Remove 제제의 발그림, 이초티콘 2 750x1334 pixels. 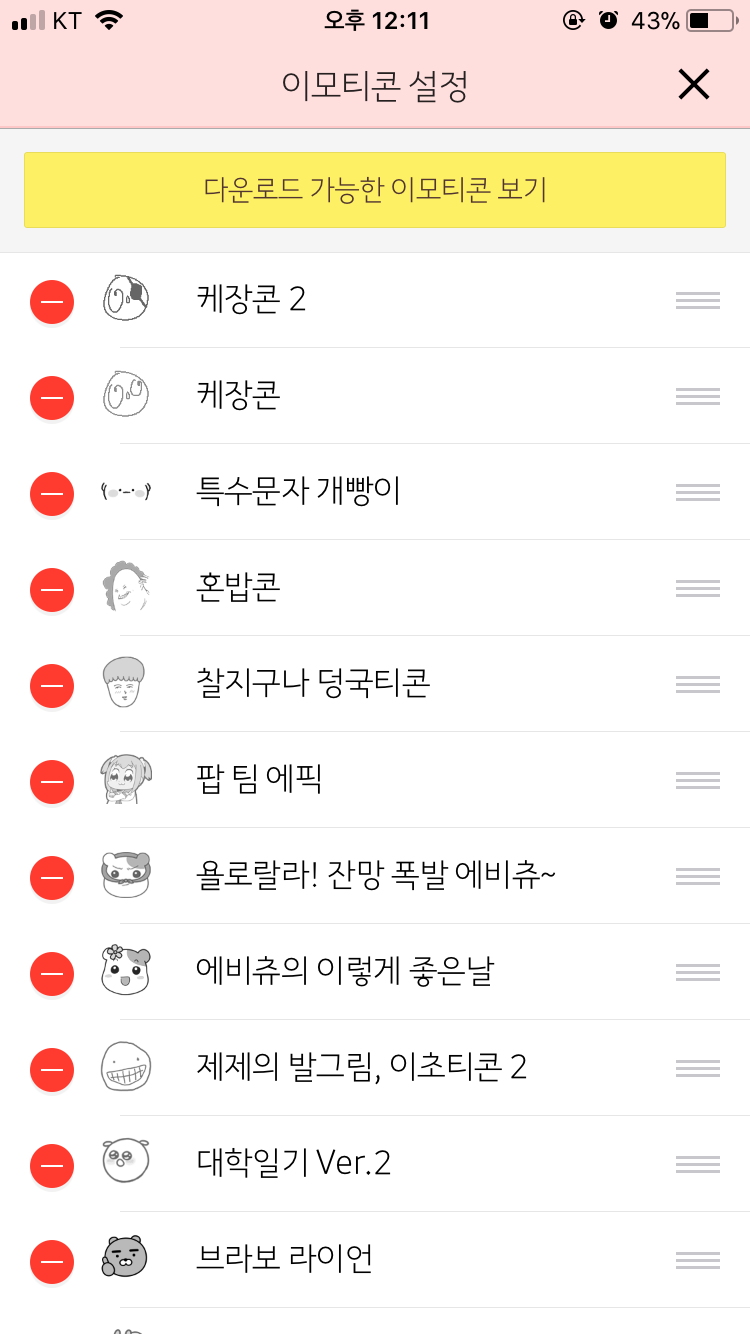(x=52, y=1069)
